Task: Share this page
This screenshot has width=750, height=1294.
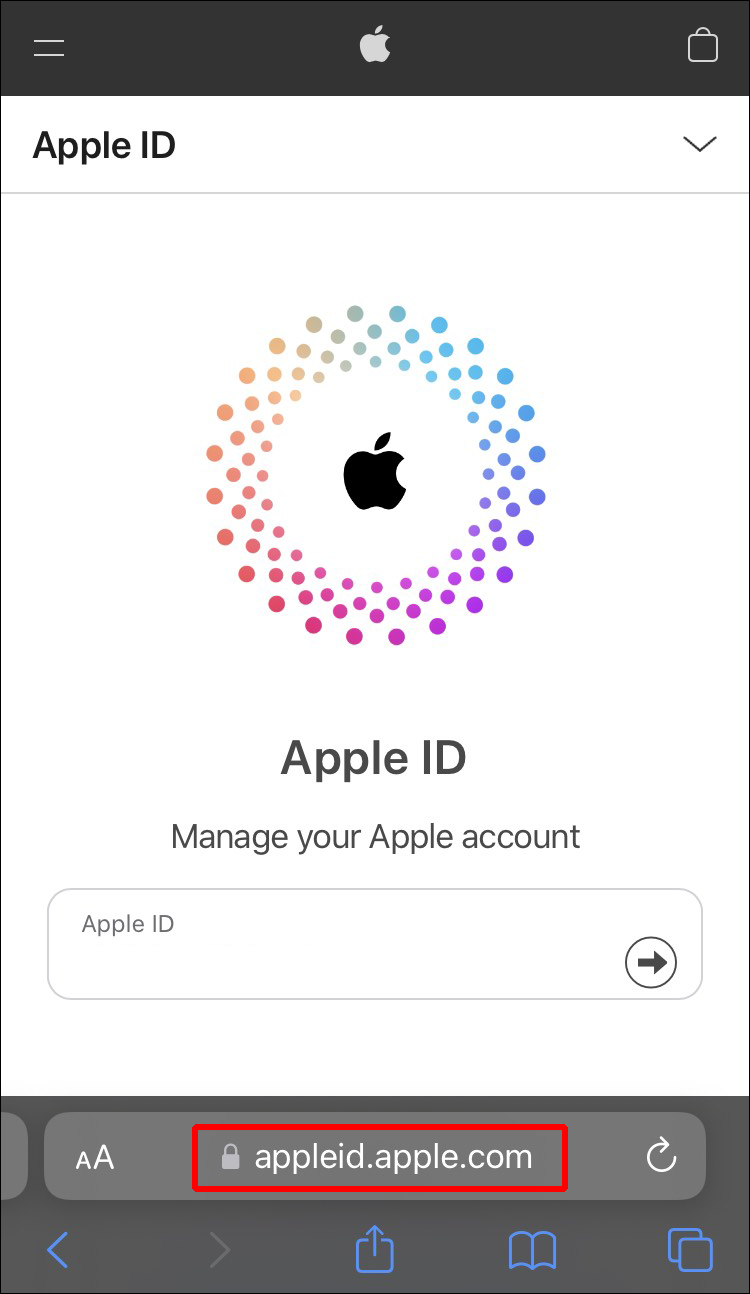Action: pos(375,1250)
